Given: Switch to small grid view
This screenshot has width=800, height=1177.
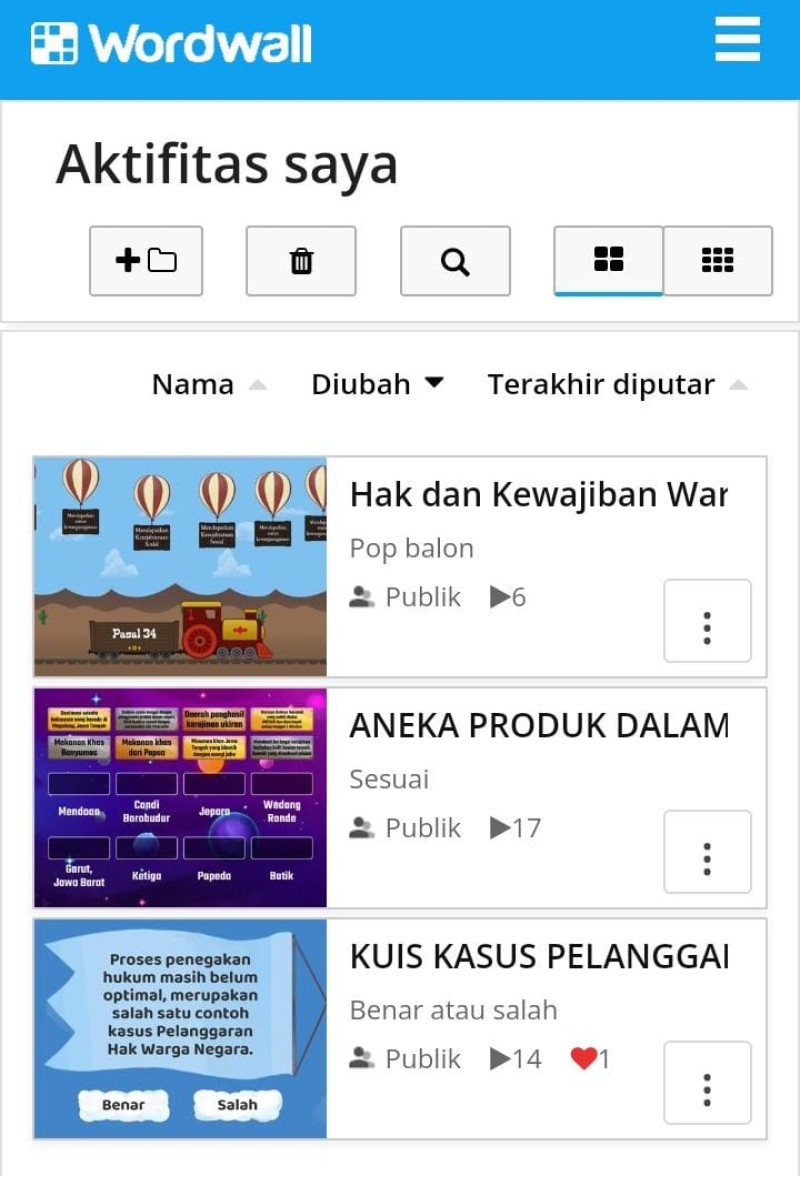Looking at the screenshot, I should point(718,261).
